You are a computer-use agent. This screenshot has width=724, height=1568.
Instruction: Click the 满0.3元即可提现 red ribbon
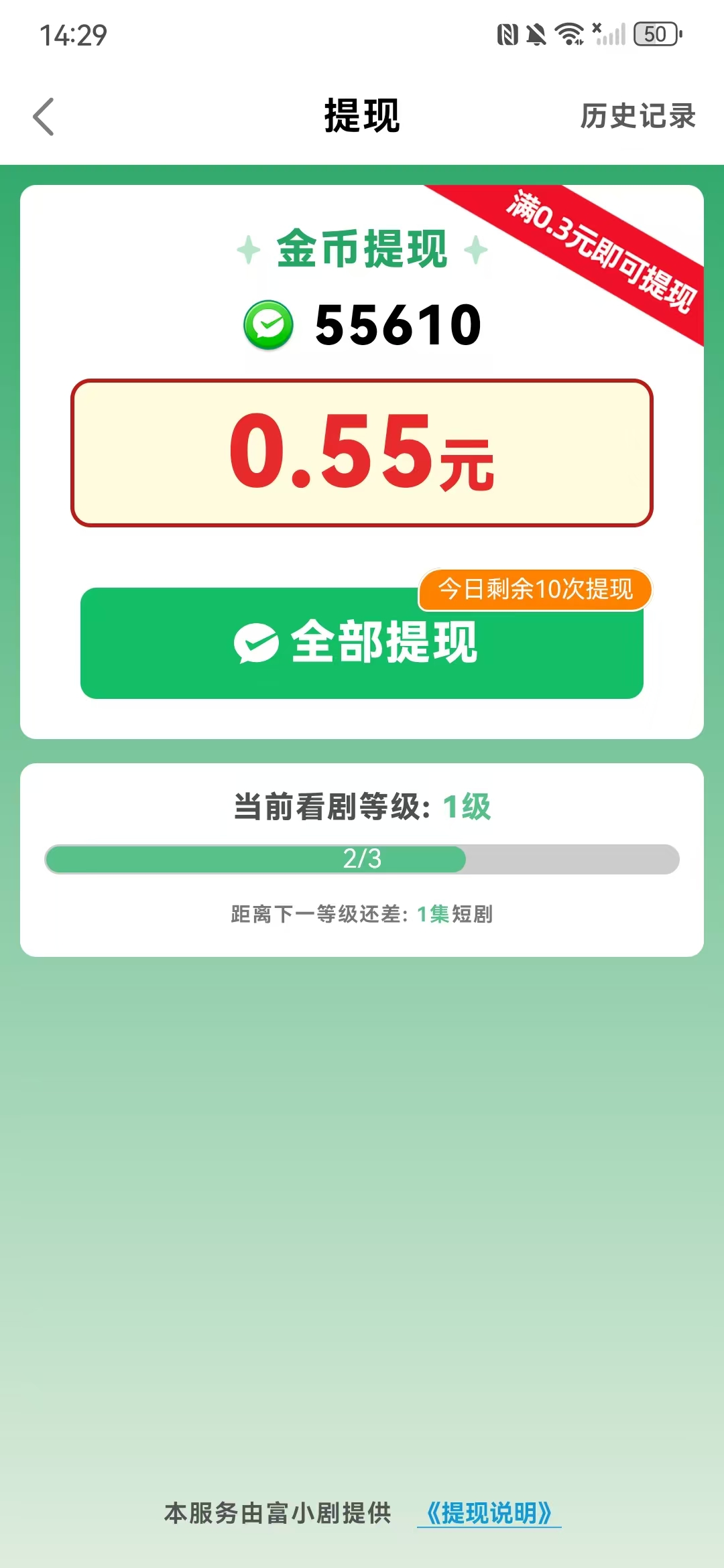point(597,255)
